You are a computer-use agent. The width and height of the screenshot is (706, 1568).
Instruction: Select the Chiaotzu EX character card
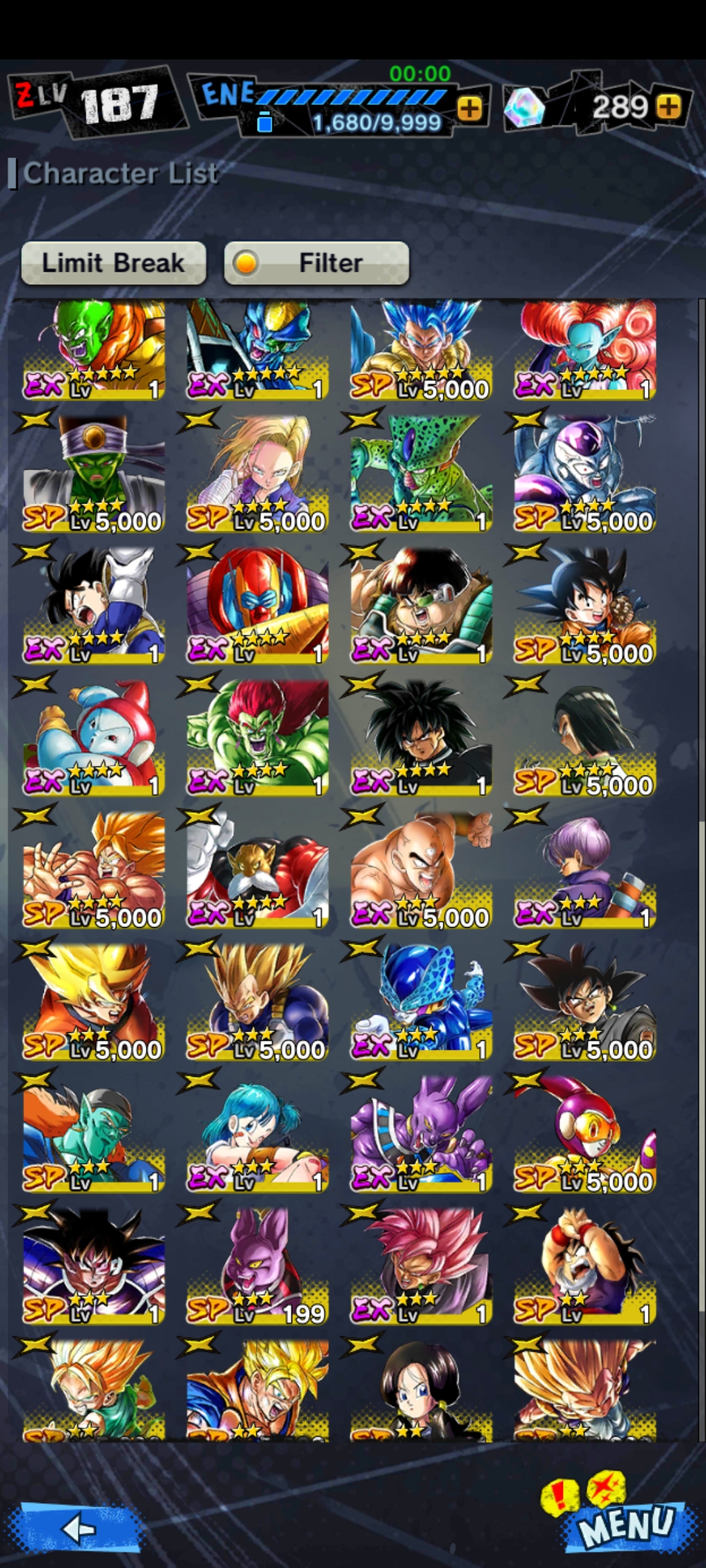pyautogui.click(x=93, y=738)
